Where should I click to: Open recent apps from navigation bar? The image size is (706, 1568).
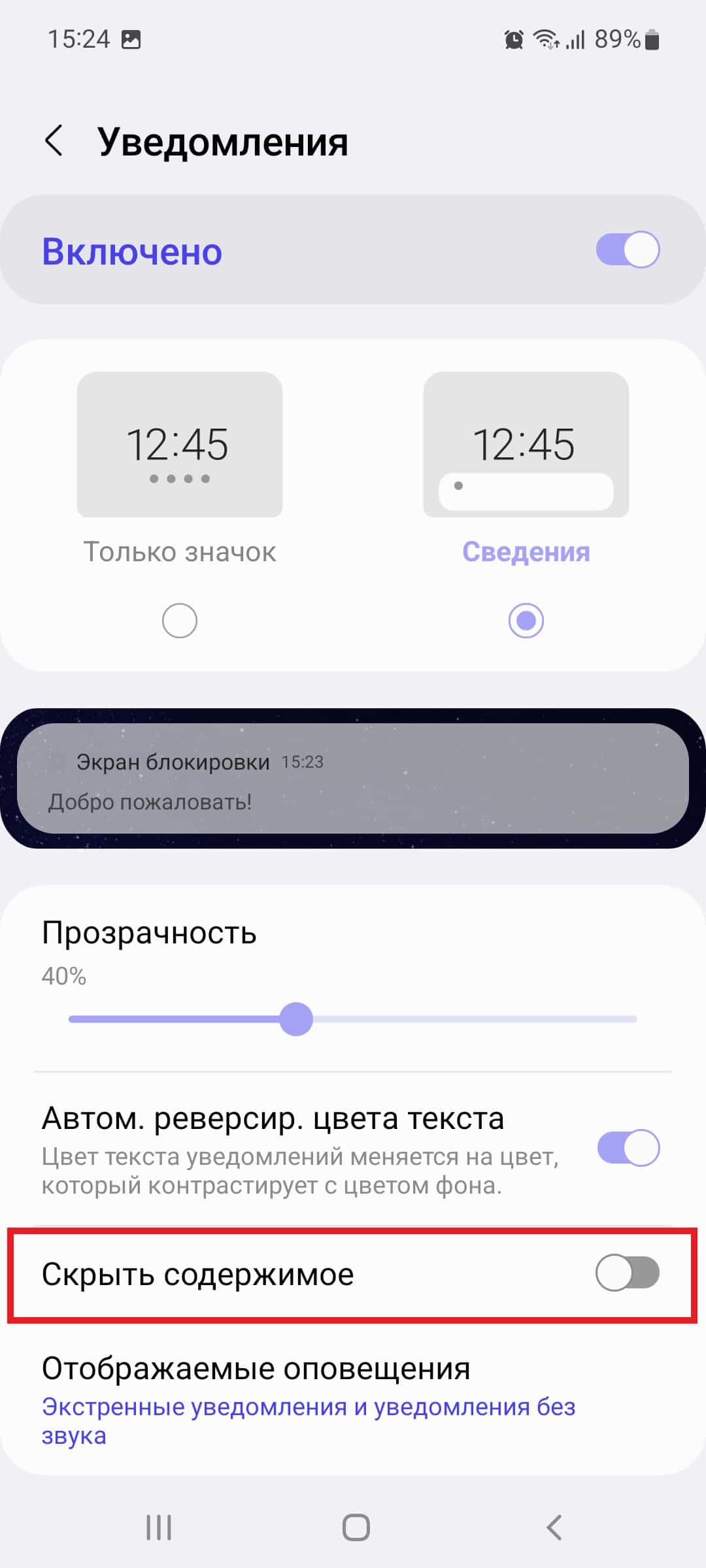click(x=159, y=1527)
